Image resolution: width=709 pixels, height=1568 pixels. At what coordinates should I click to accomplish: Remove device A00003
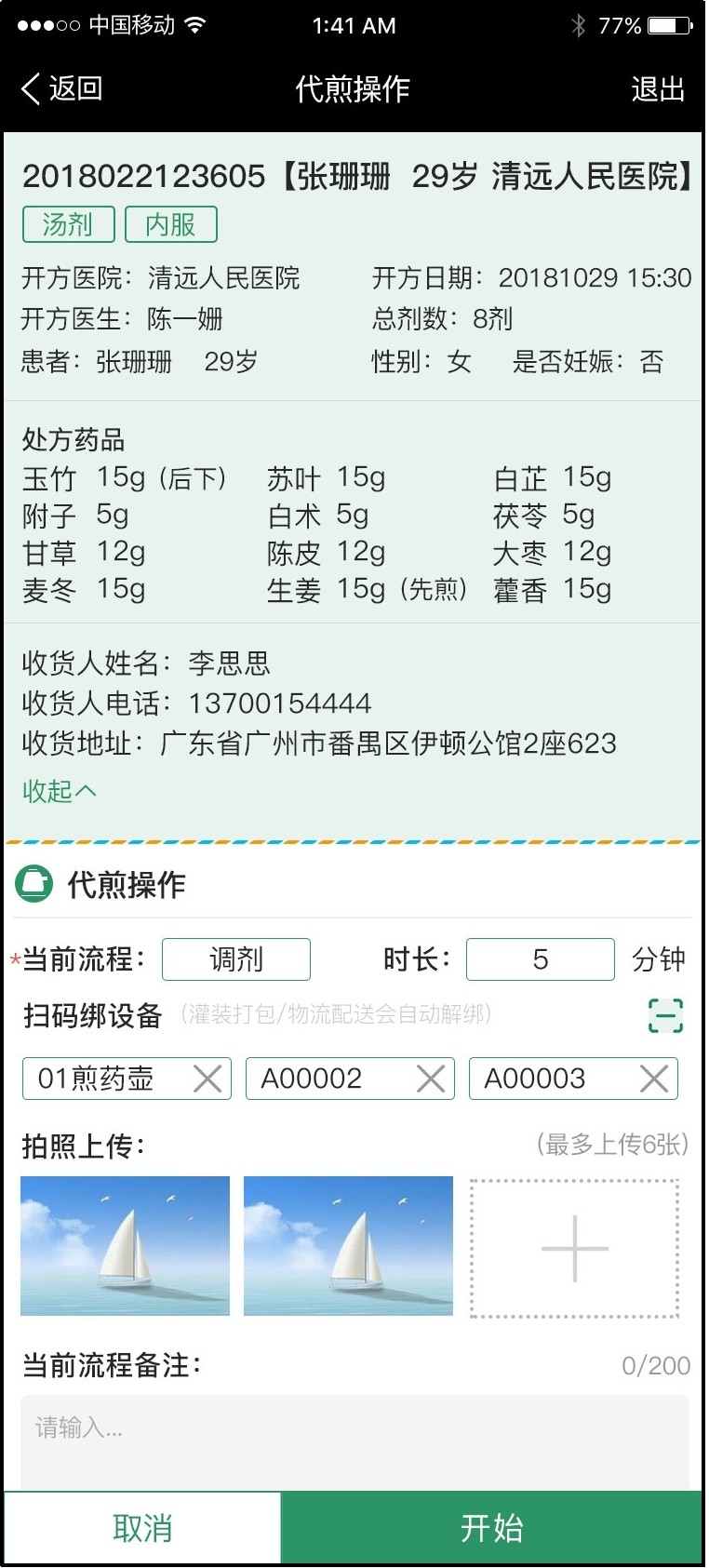pos(654,1079)
